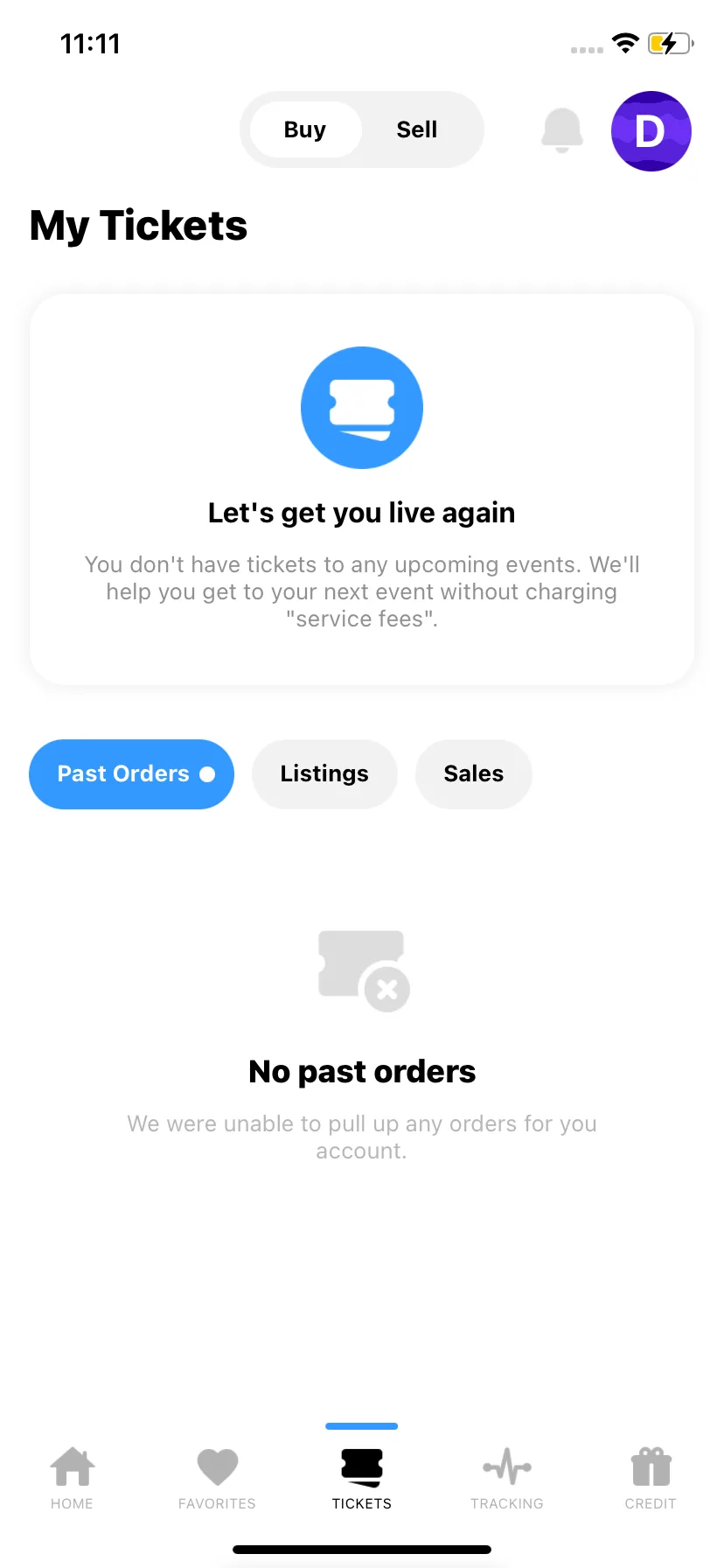Show the Listings section
This screenshot has height=1568, width=724.
point(324,773)
